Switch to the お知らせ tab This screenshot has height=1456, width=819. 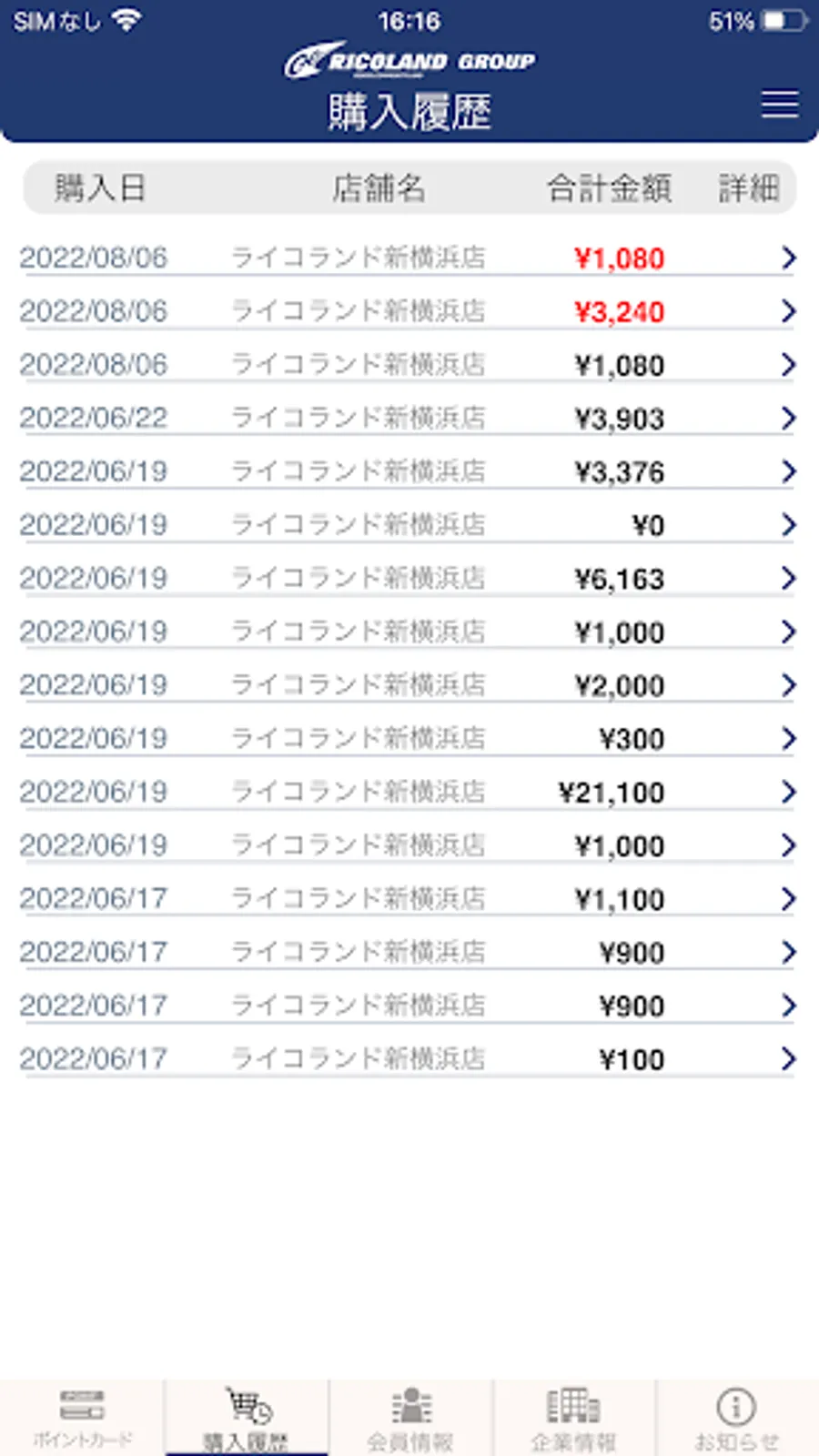[736, 1418]
